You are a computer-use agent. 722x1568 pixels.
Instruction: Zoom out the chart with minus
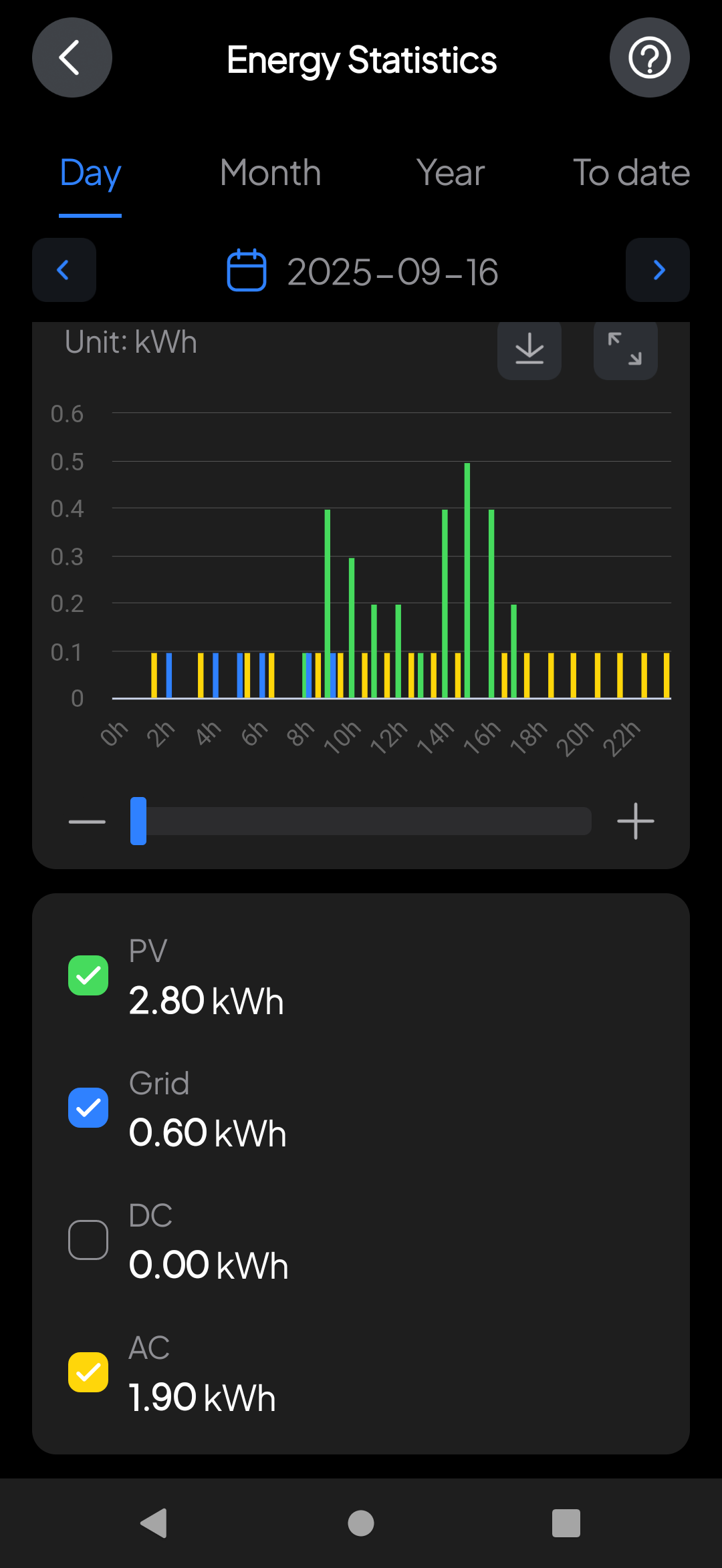87,821
